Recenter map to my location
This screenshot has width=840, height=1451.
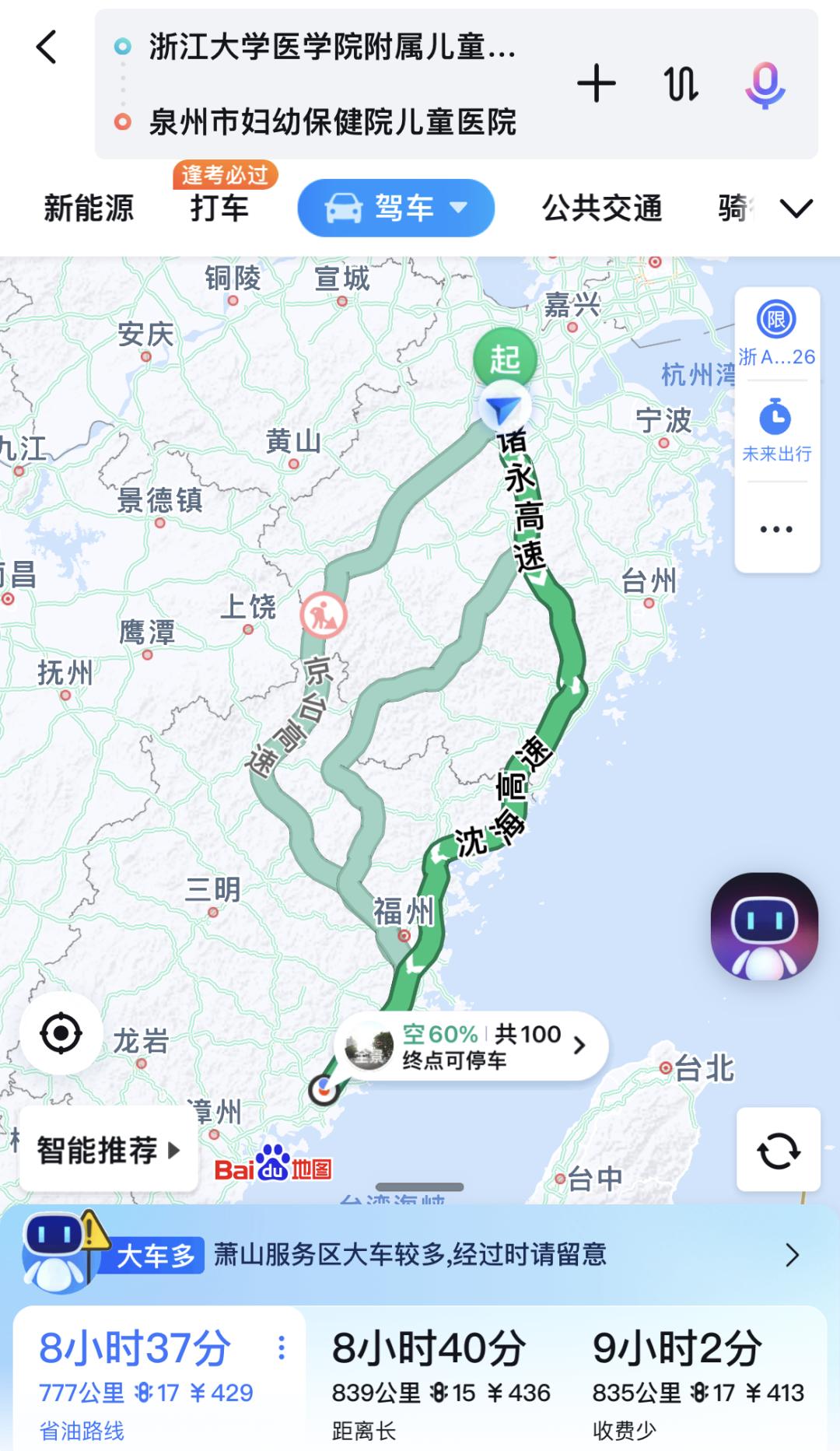pyautogui.click(x=61, y=1034)
